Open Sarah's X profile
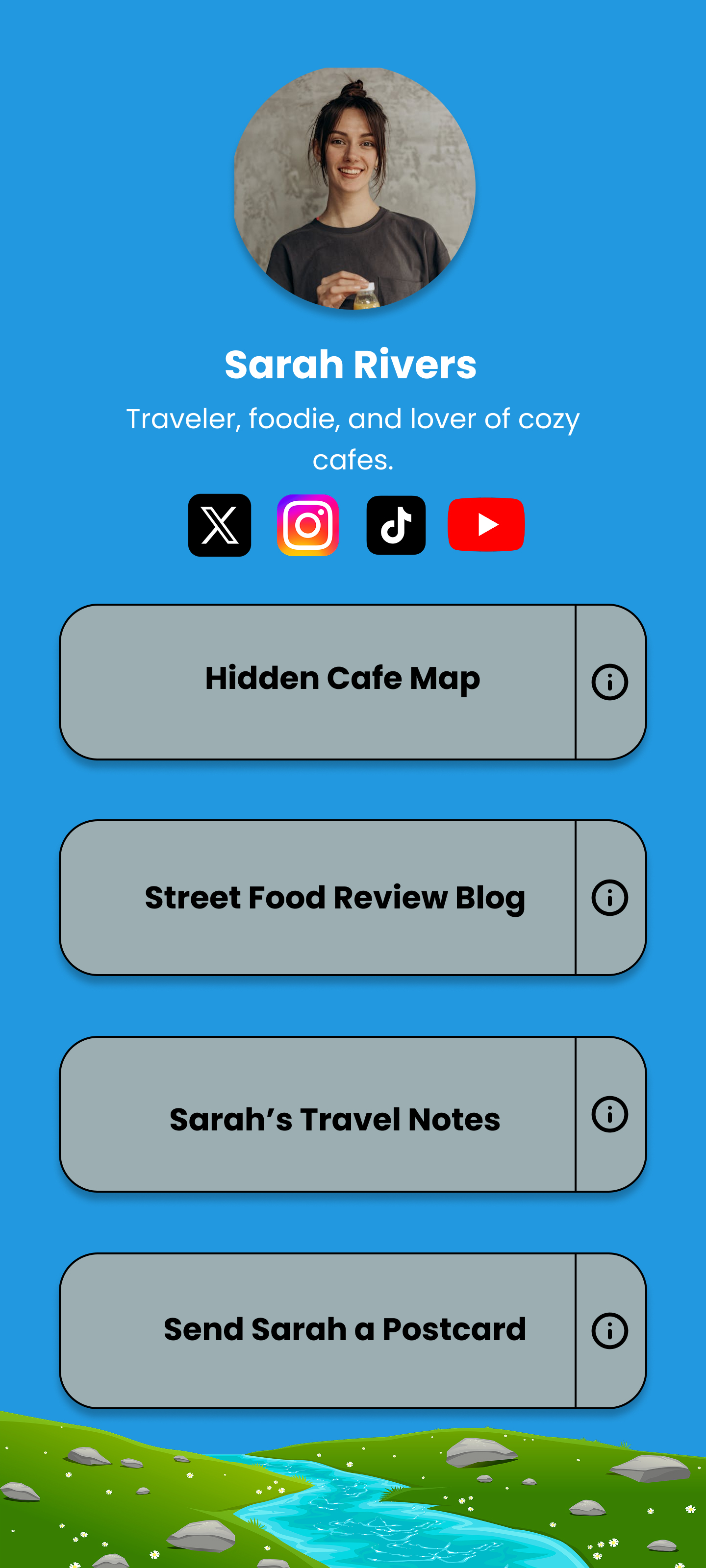This screenshot has width=706, height=1568. (219, 525)
